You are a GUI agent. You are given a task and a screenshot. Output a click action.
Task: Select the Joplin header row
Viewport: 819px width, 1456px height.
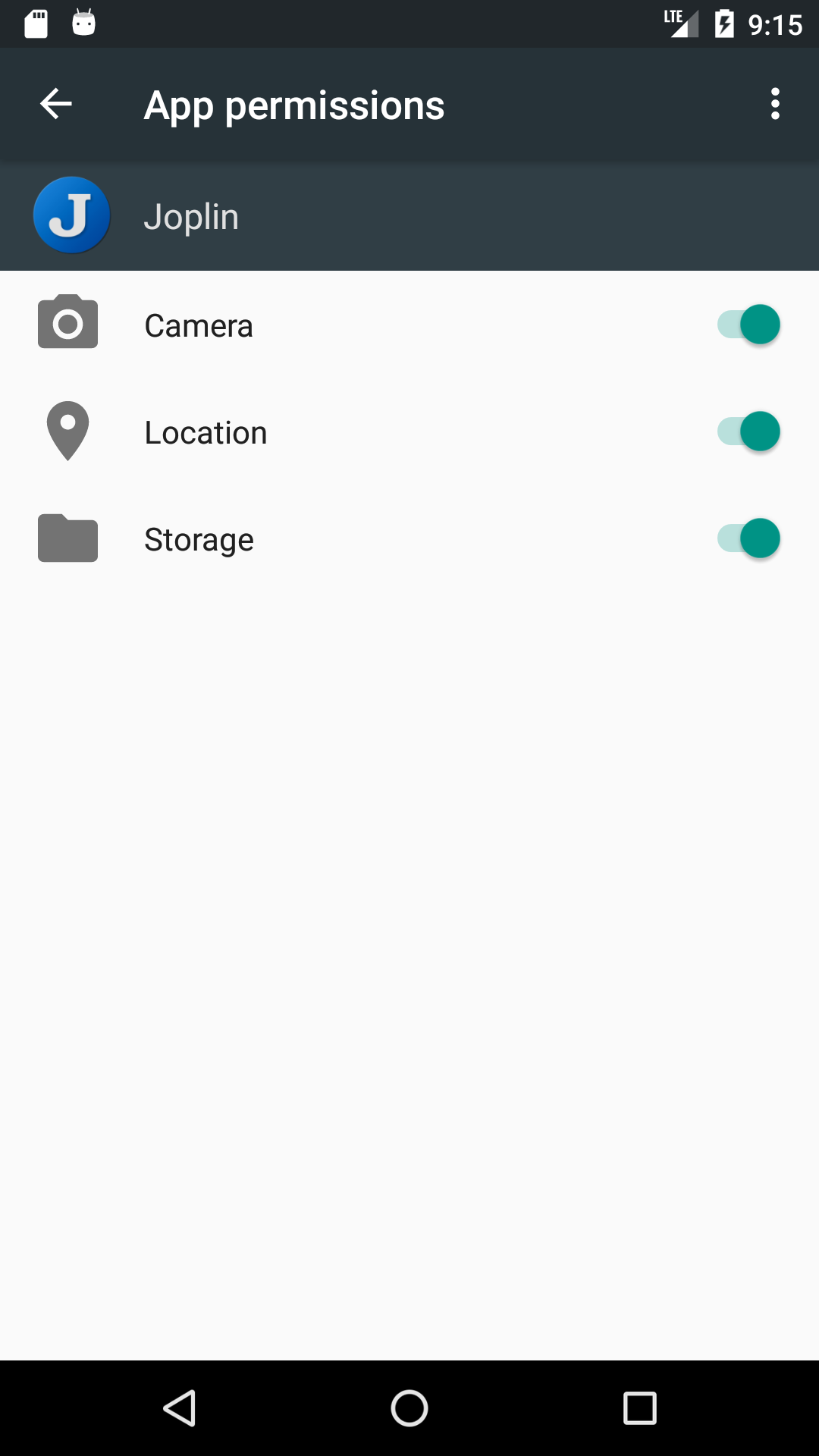pos(409,215)
